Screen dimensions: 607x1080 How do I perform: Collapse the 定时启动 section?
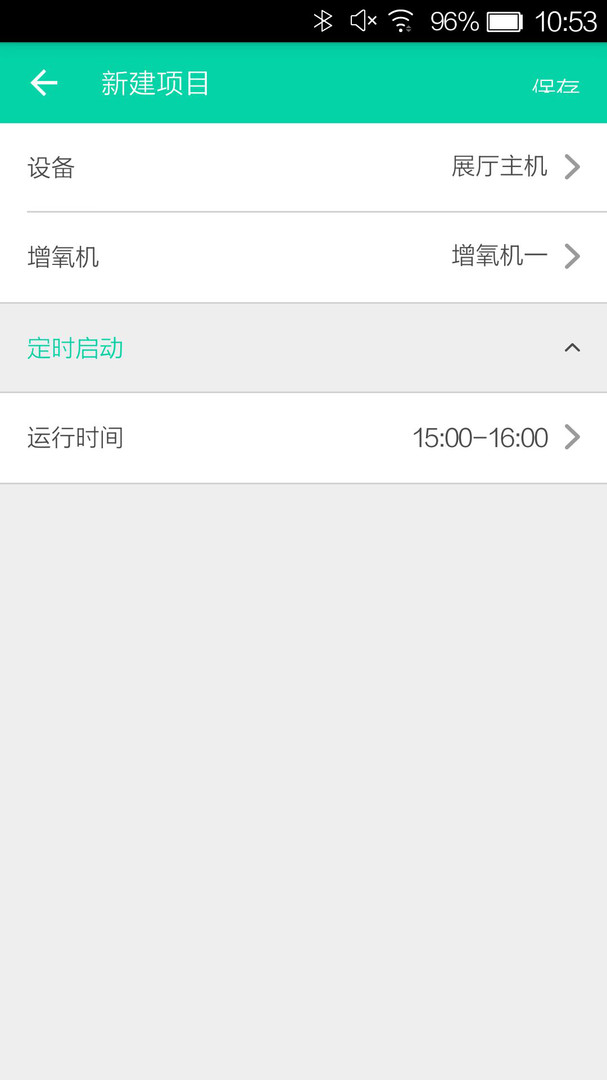click(x=571, y=348)
